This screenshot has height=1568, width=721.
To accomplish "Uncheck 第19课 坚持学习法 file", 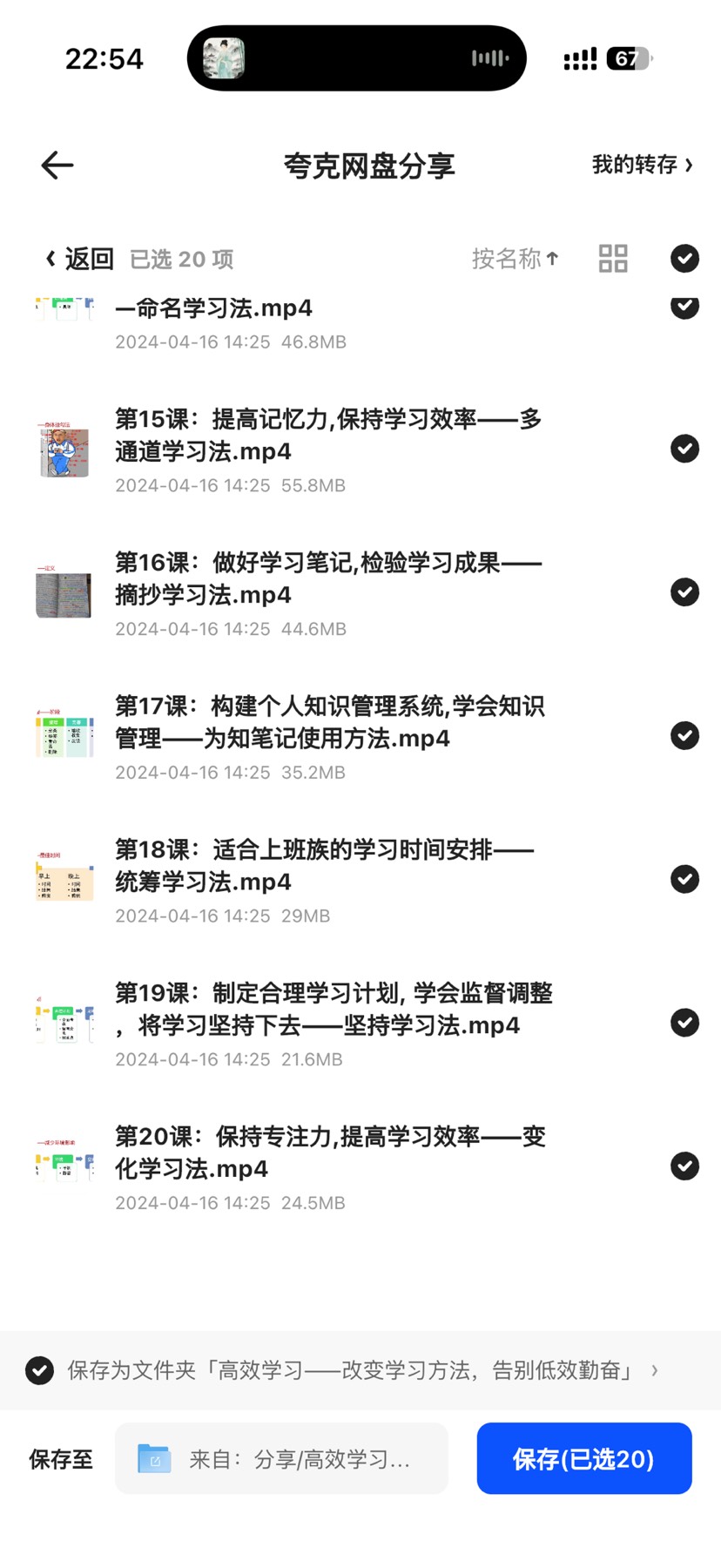I will tap(685, 1023).
